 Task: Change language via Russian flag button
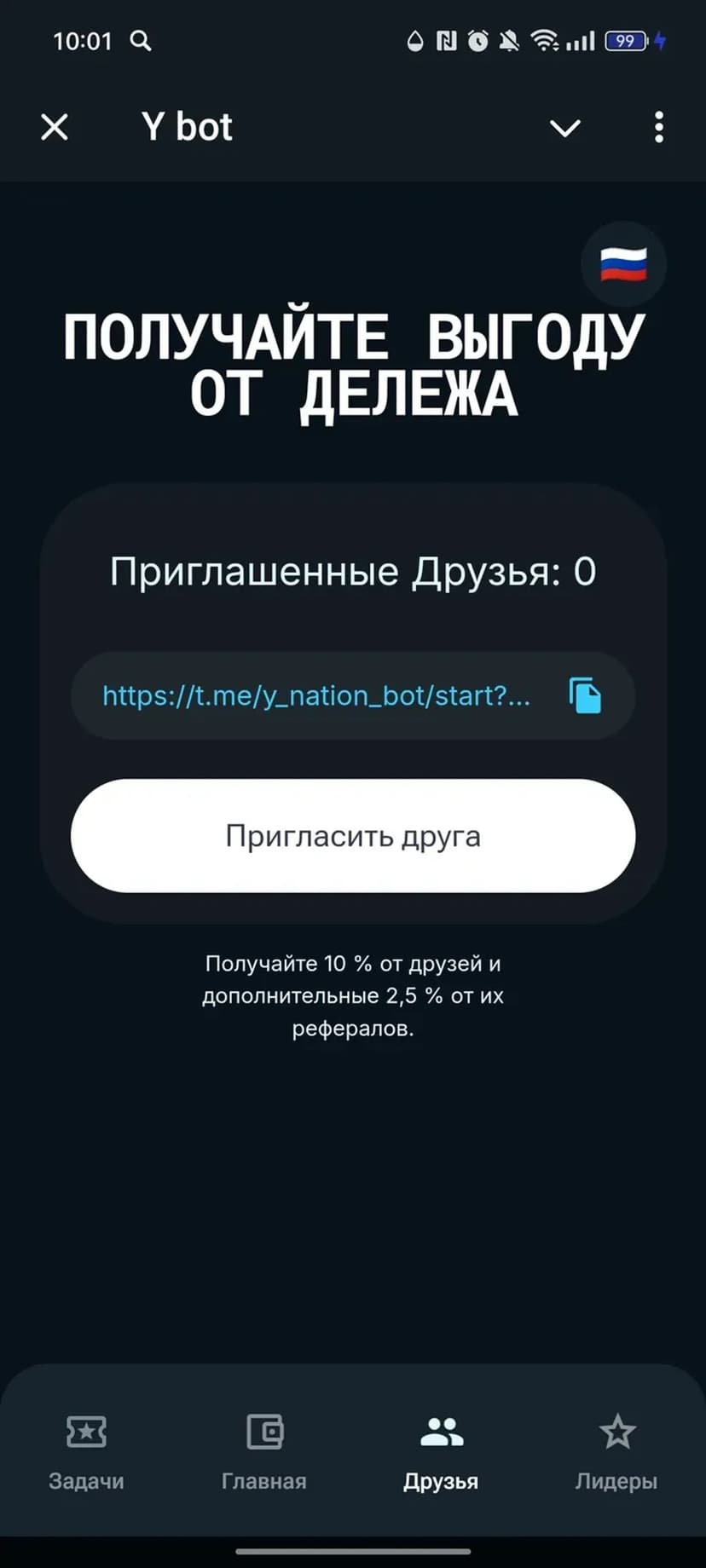point(623,265)
